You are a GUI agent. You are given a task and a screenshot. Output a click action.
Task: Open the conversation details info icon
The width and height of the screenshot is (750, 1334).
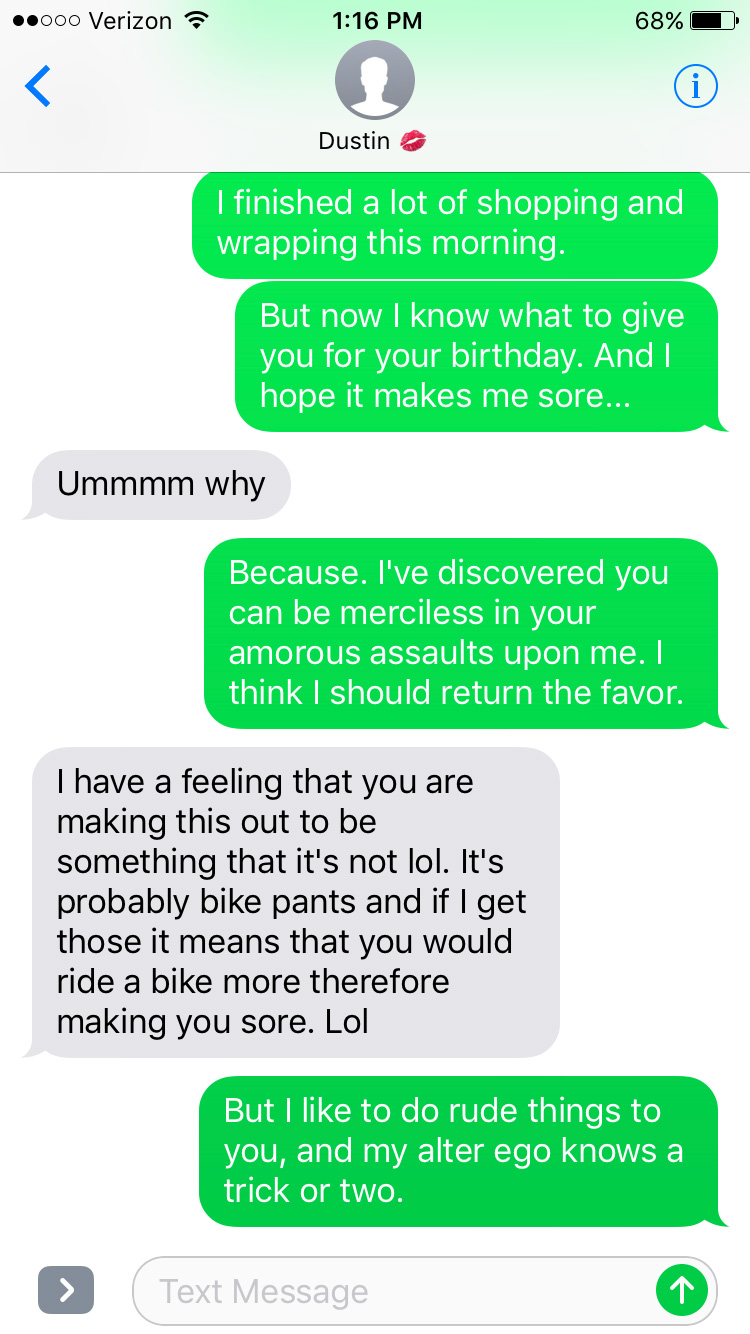pos(696,87)
